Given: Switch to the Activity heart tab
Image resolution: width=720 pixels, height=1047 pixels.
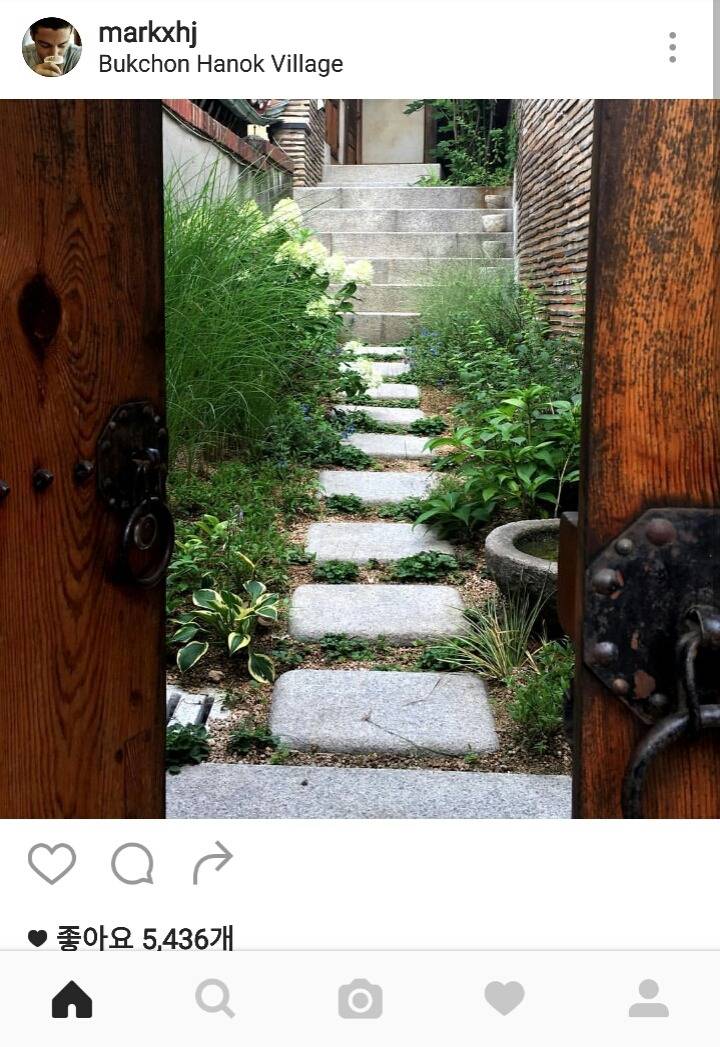Looking at the screenshot, I should click(504, 998).
